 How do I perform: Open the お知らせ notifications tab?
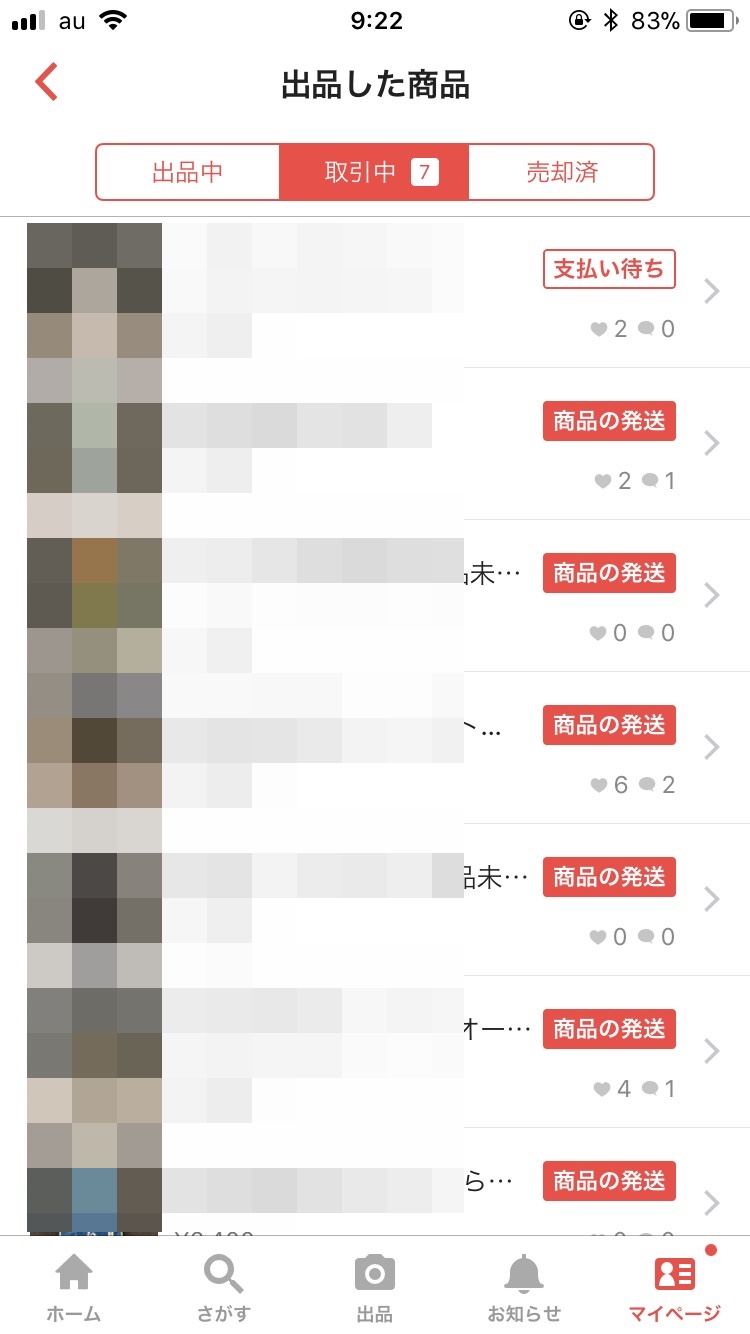click(x=524, y=1287)
